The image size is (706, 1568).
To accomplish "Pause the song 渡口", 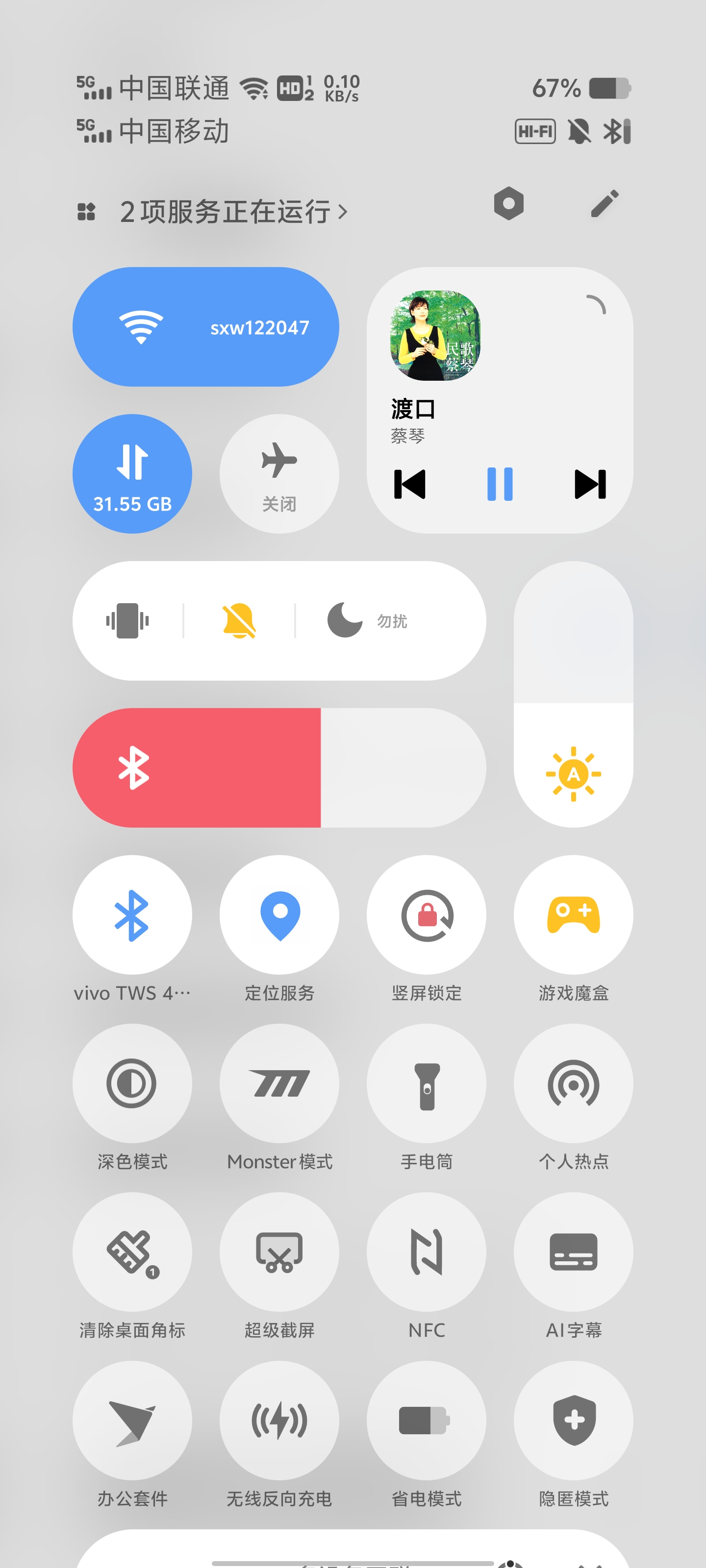I will pyautogui.click(x=500, y=484).
